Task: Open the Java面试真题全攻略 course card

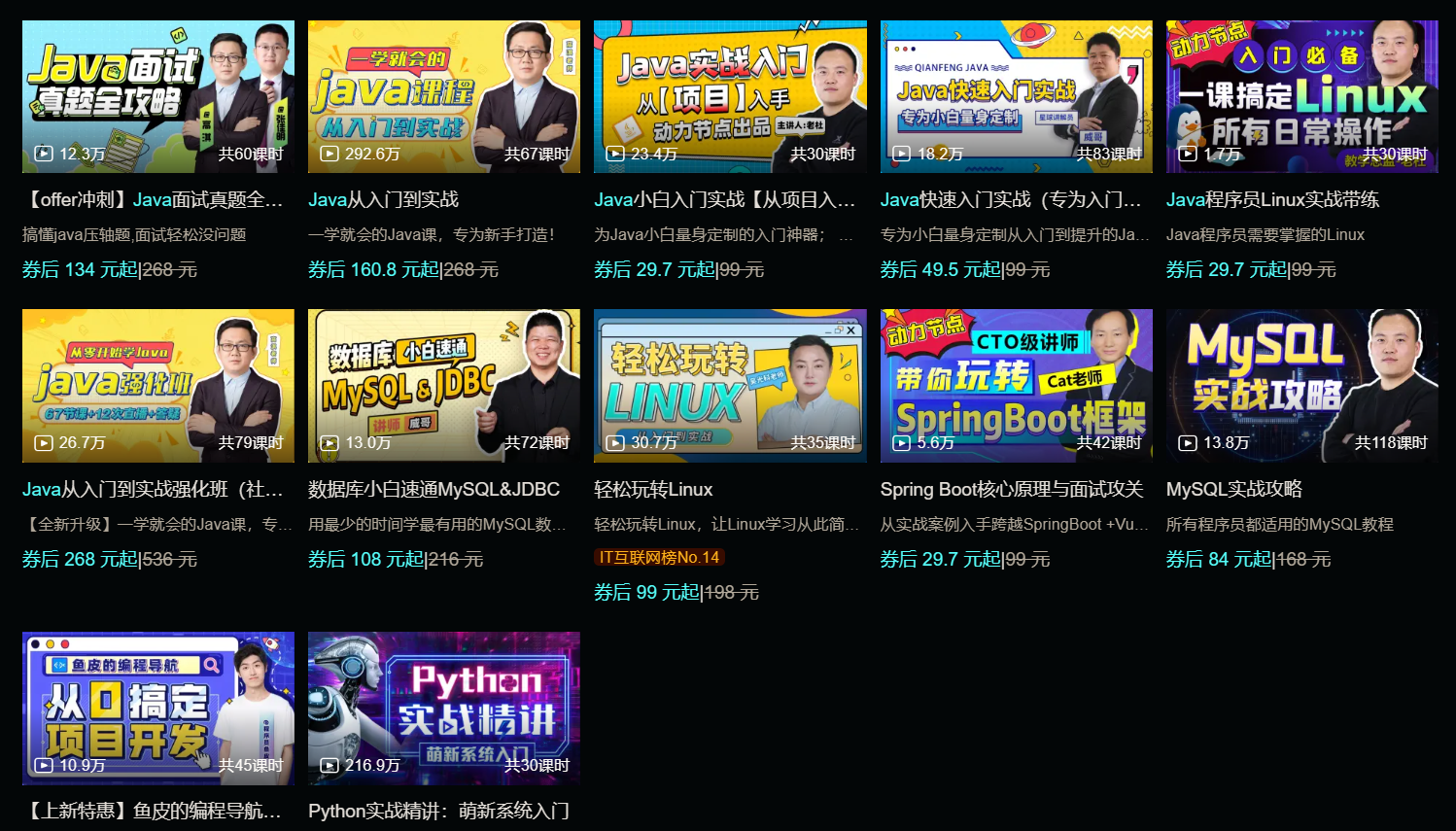Action: click(x=157, y=97)
